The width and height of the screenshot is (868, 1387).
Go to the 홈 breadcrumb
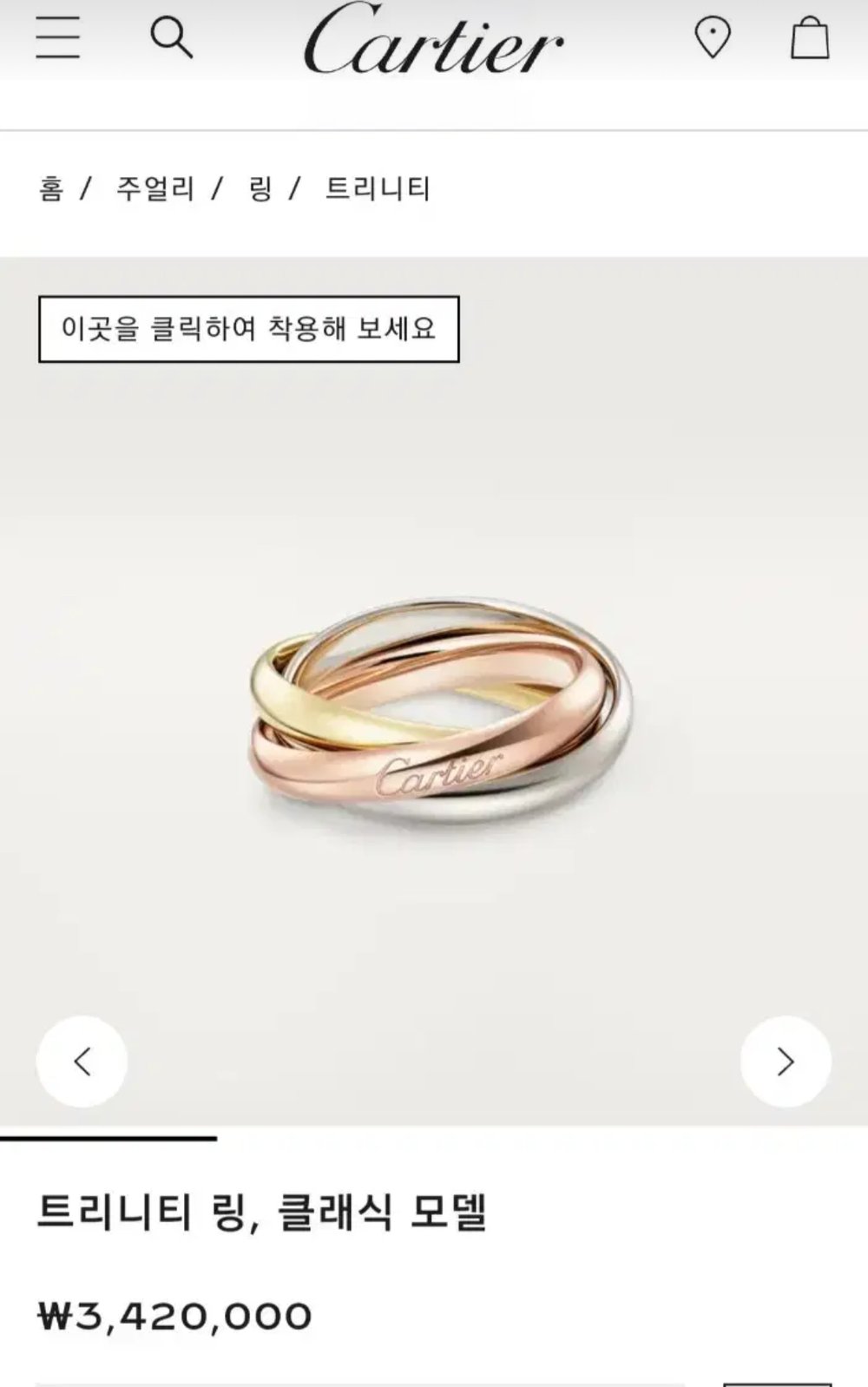(51, 188)
